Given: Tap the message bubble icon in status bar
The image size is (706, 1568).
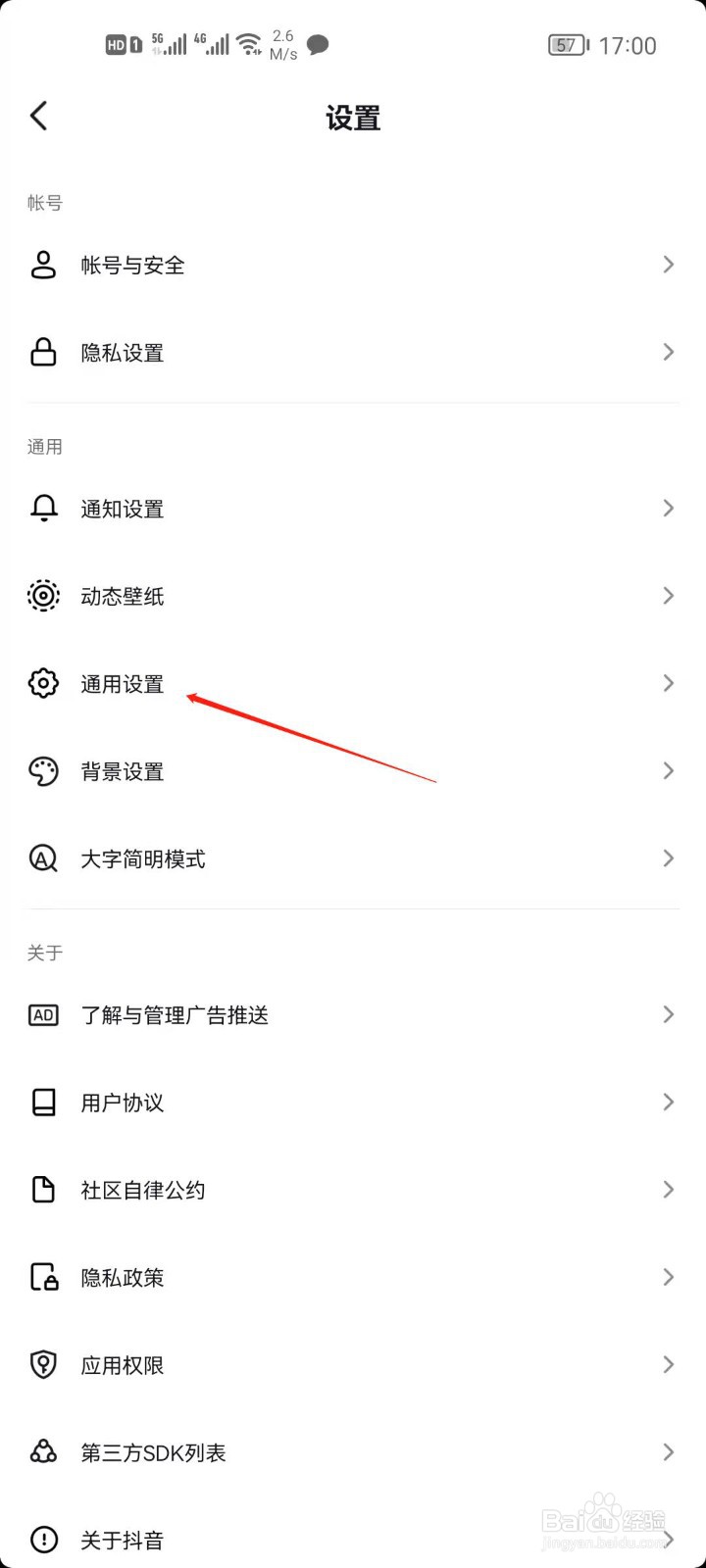Looking at the screenshot, I should pos(317,45).
